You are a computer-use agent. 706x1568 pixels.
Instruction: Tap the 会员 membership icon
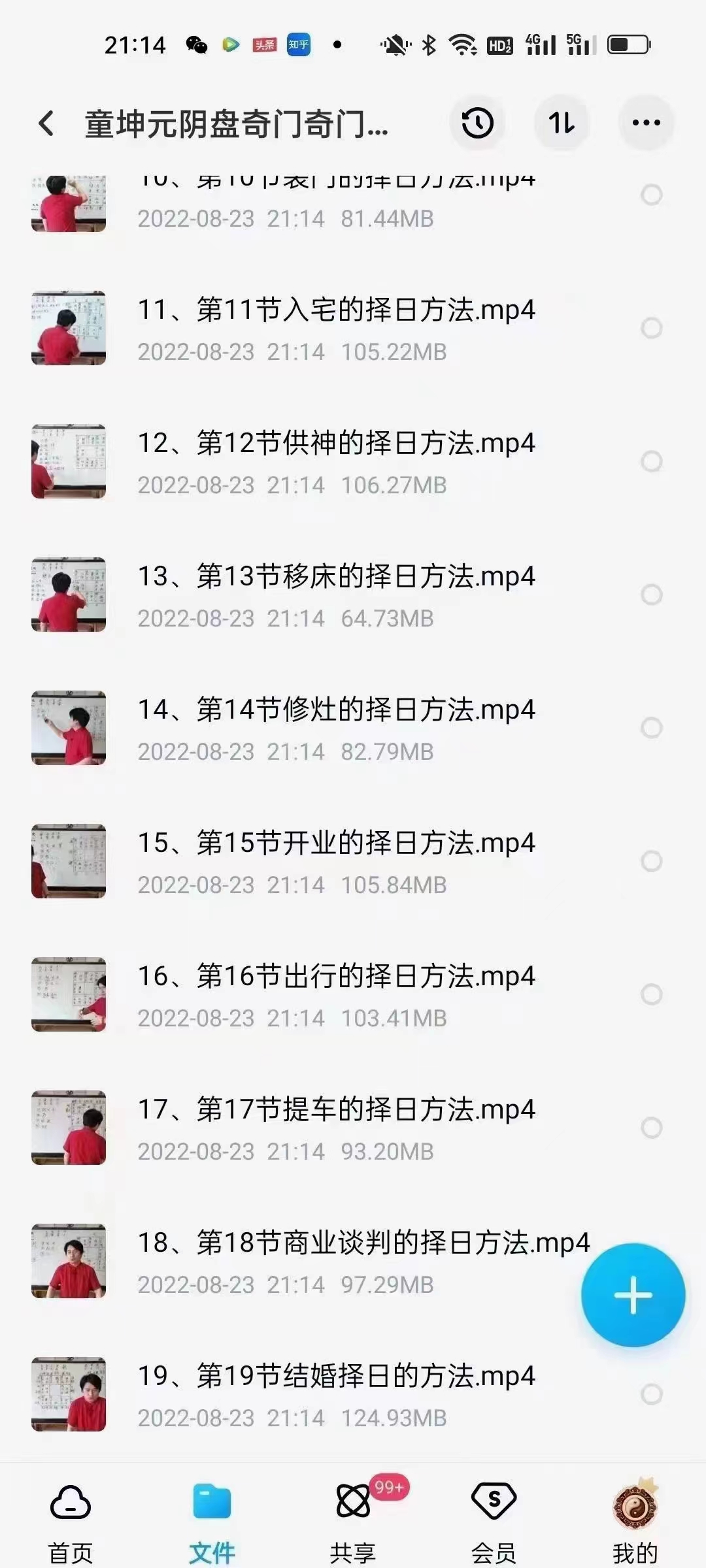pyautogui.click(x=494, y=1500)
